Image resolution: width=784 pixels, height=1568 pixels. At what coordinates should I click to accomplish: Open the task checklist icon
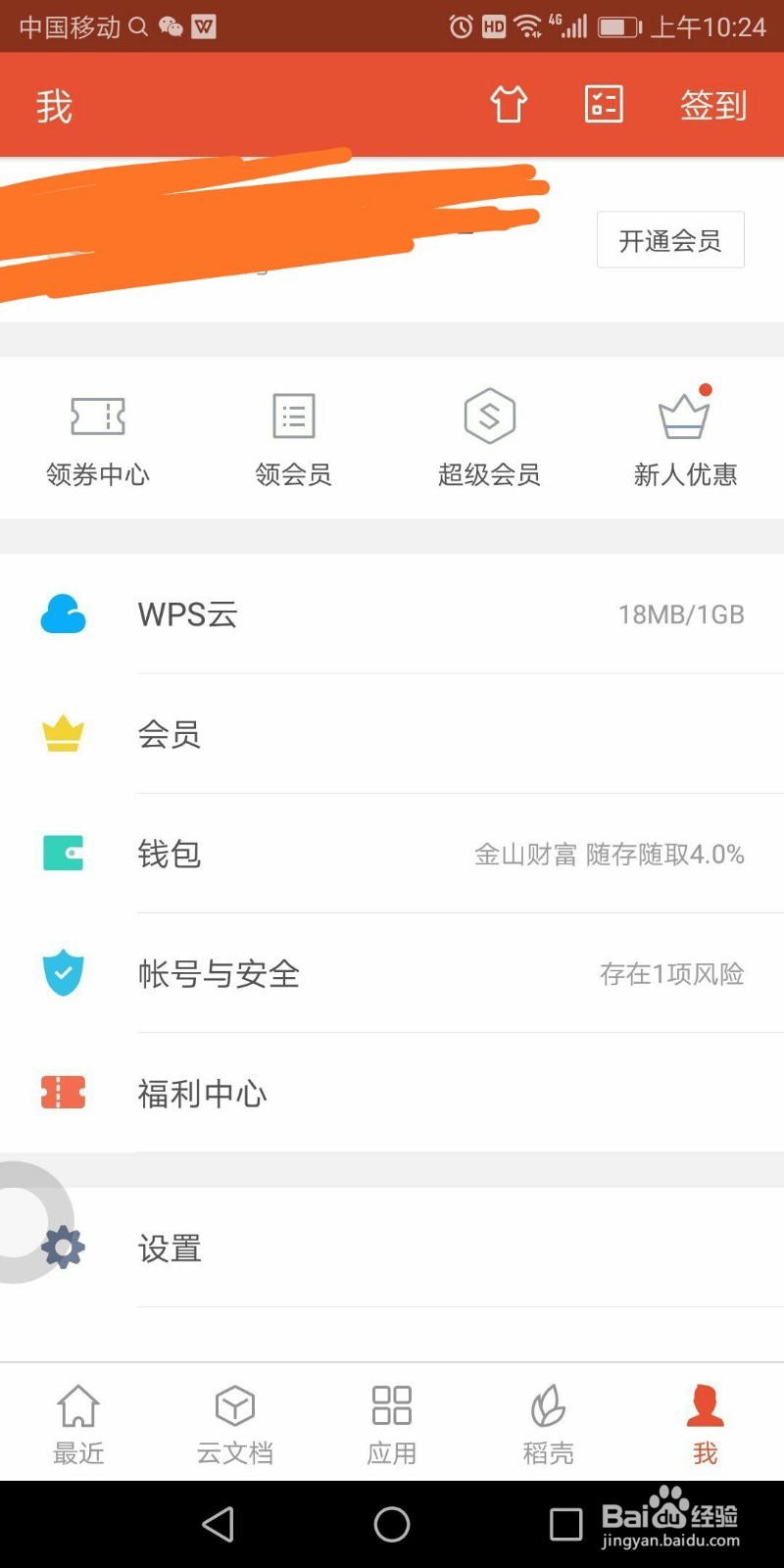[604, 104]
